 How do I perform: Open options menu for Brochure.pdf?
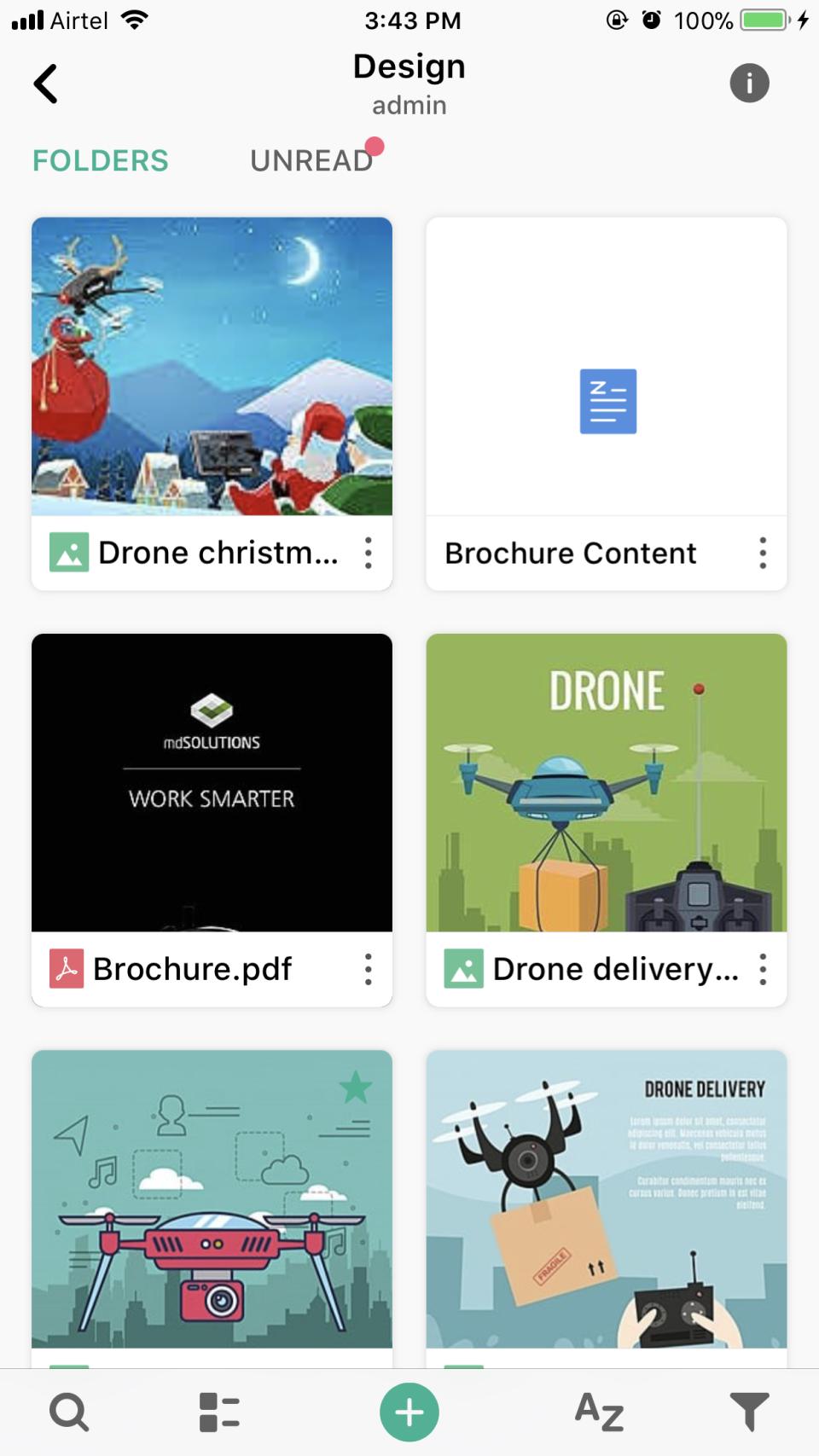click(369, 969)
